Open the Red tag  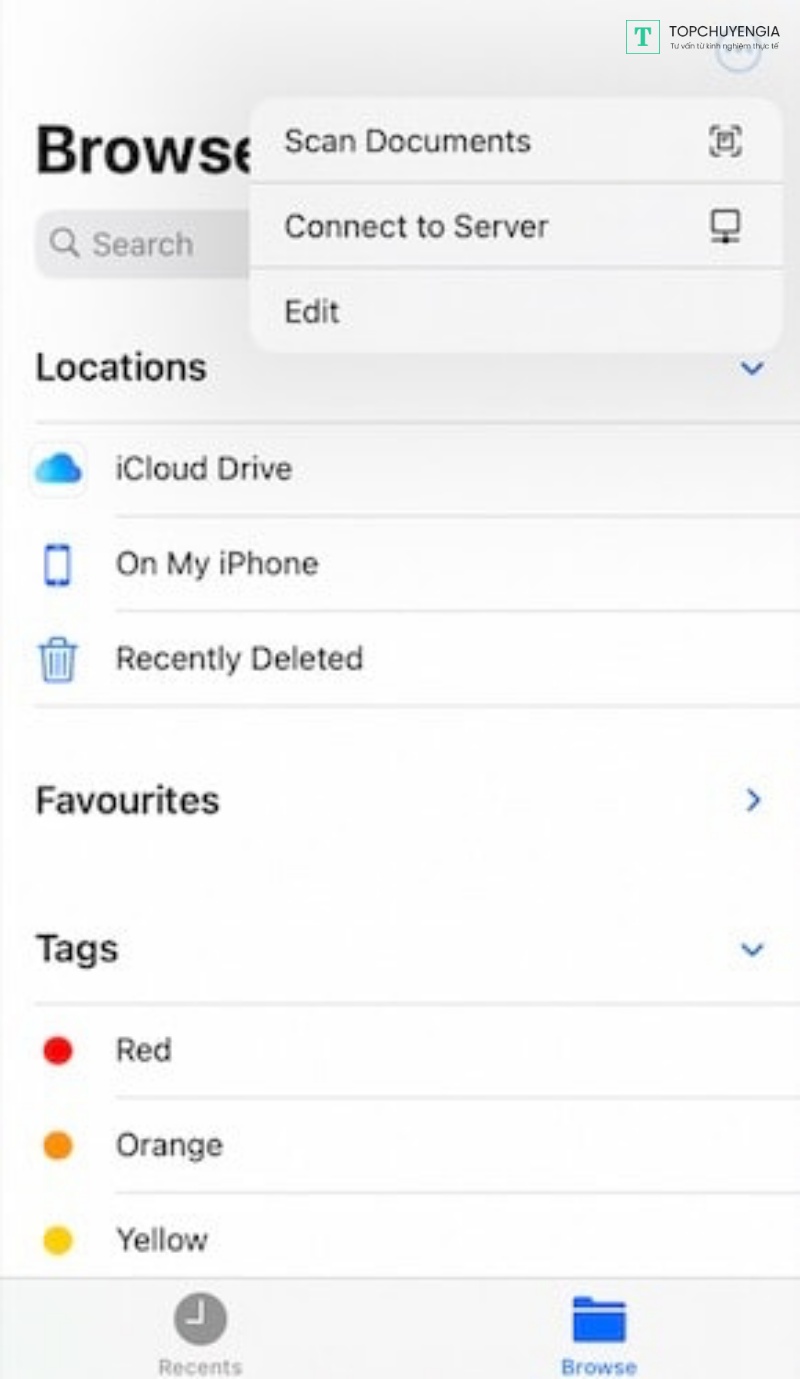(144, 1050)
